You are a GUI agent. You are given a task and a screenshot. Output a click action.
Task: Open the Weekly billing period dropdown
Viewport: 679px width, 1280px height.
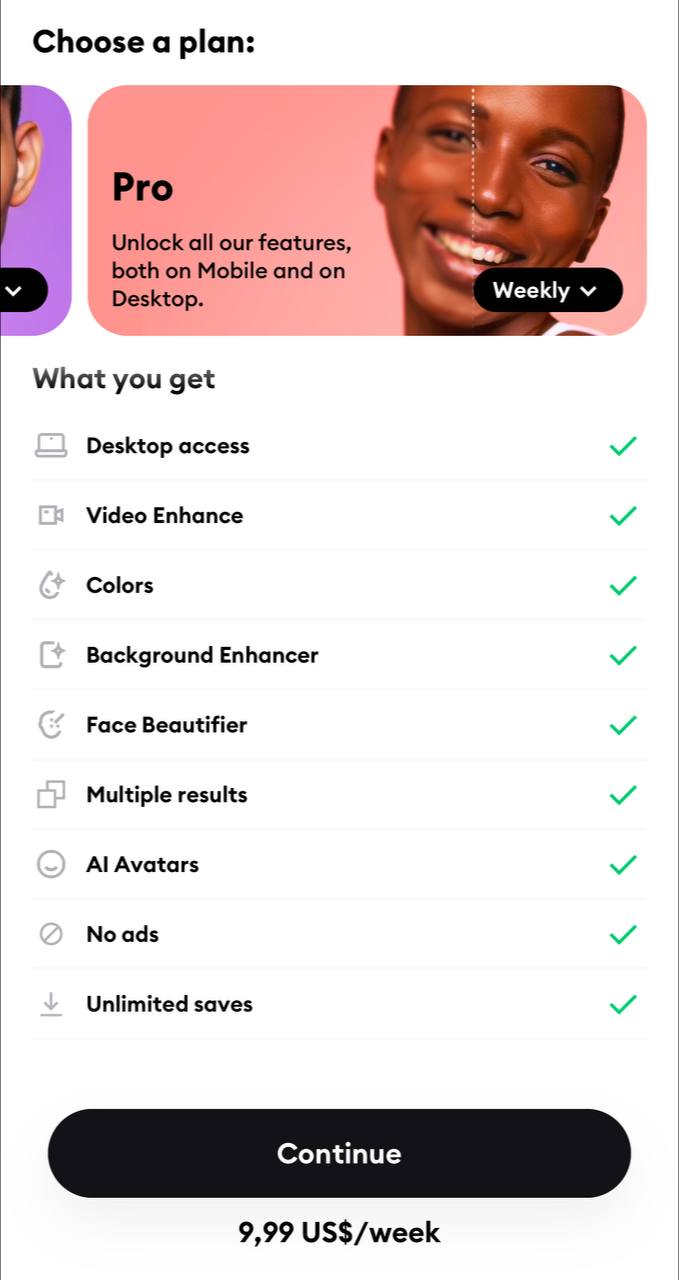(547, 290)
